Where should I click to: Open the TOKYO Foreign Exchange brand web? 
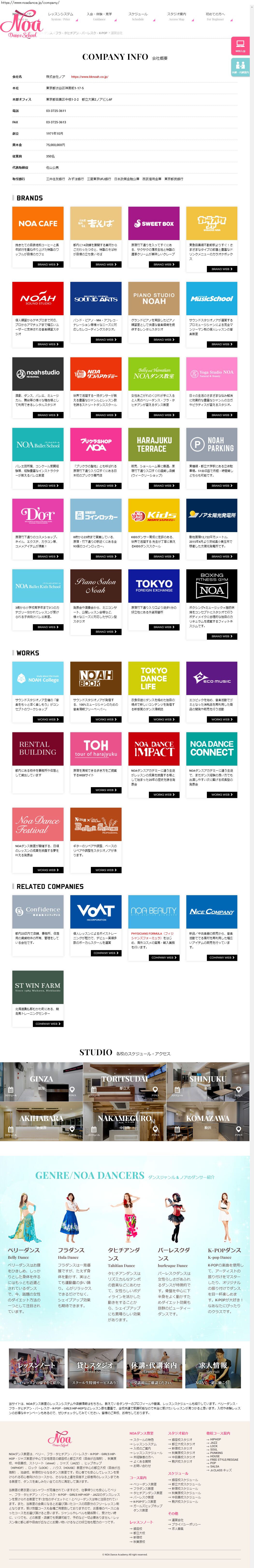click(163, 627)
